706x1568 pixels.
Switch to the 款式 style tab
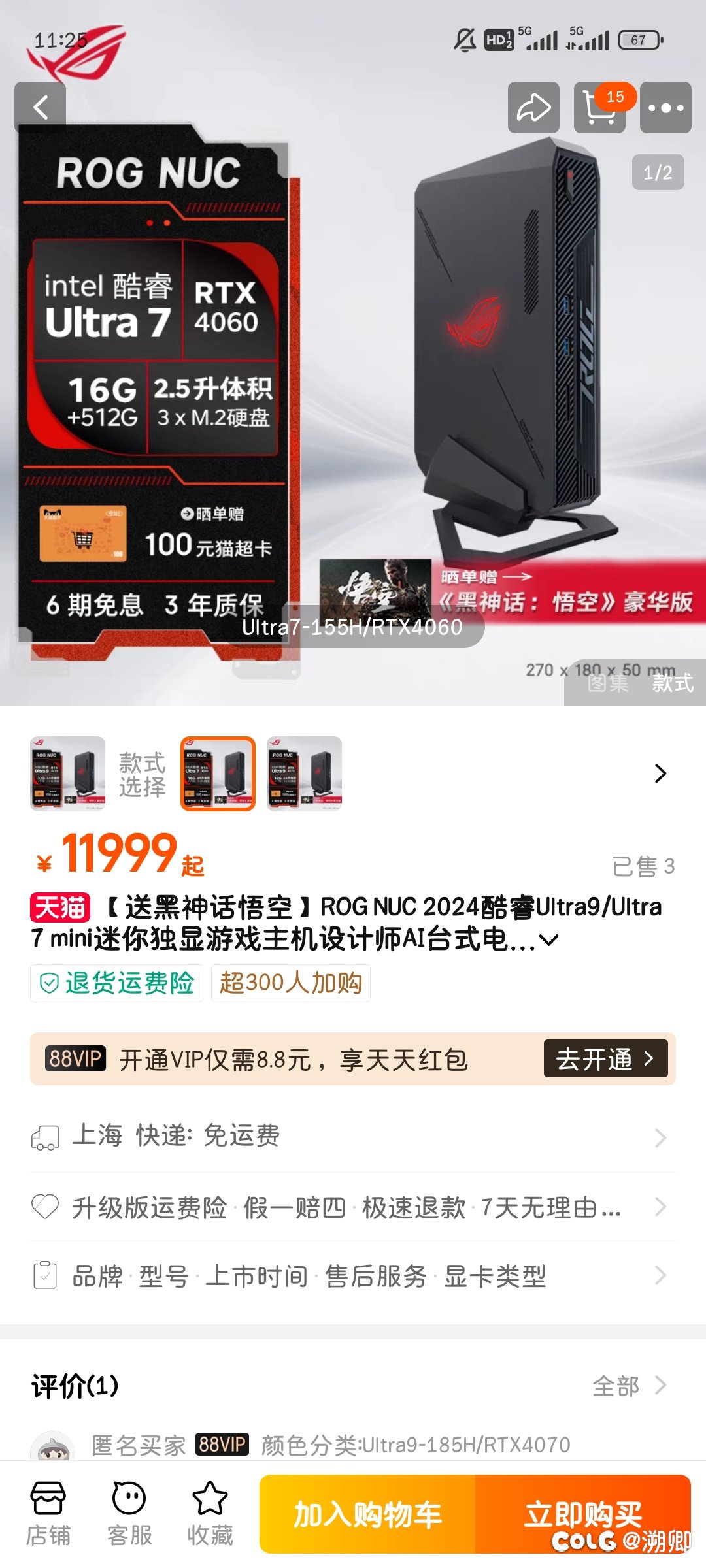pos(672,683)
